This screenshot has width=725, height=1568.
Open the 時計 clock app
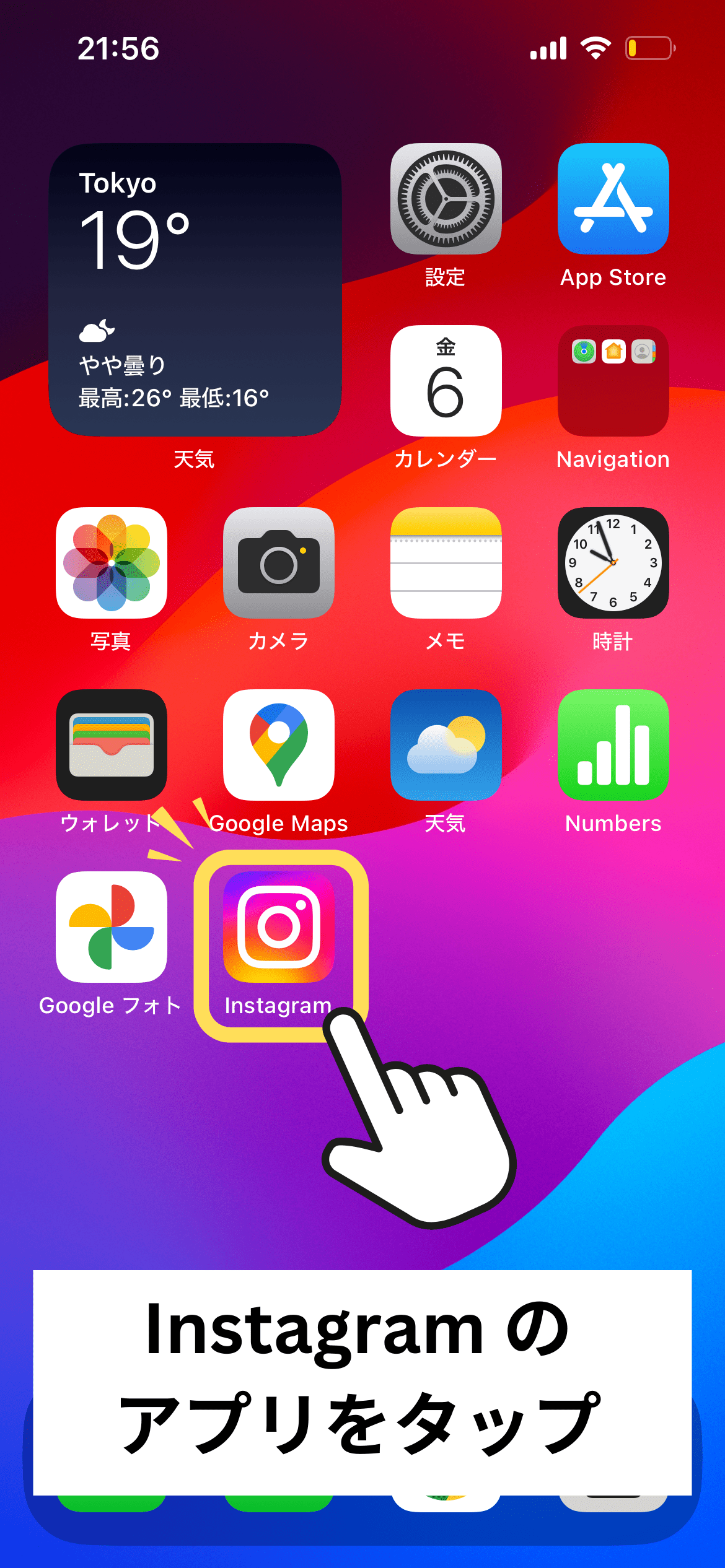(613, 563)
